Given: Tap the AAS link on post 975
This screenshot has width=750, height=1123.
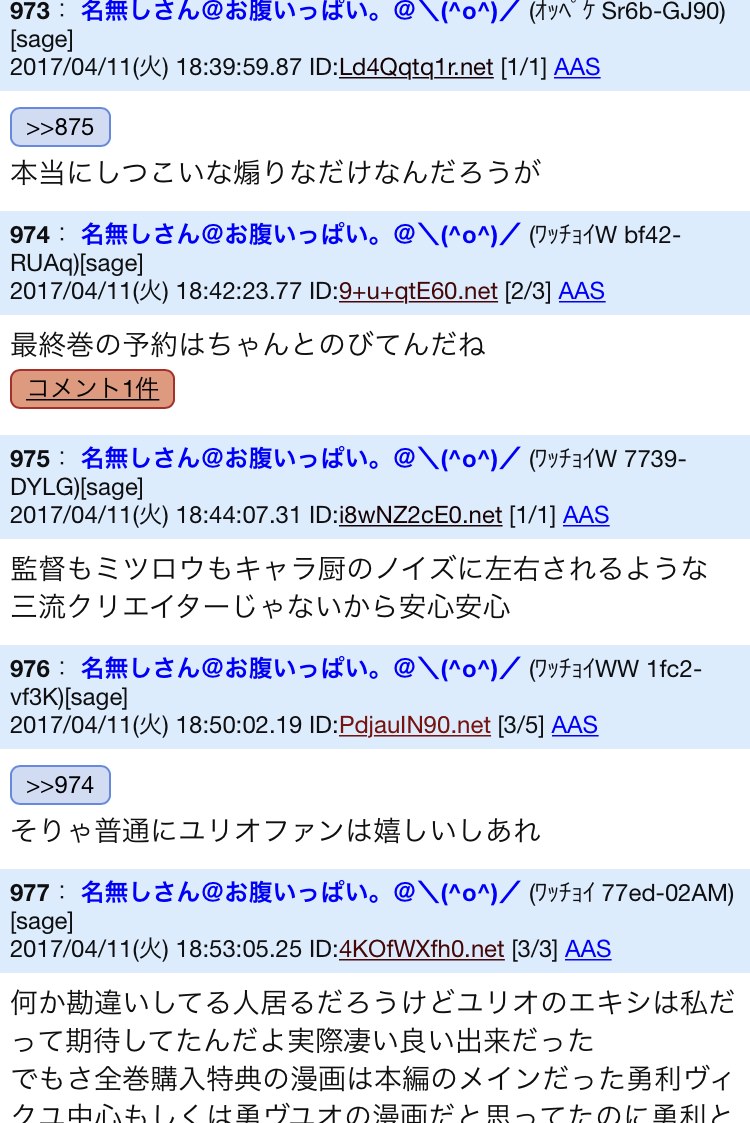Looking at the screenshot, I should point(586,515).
